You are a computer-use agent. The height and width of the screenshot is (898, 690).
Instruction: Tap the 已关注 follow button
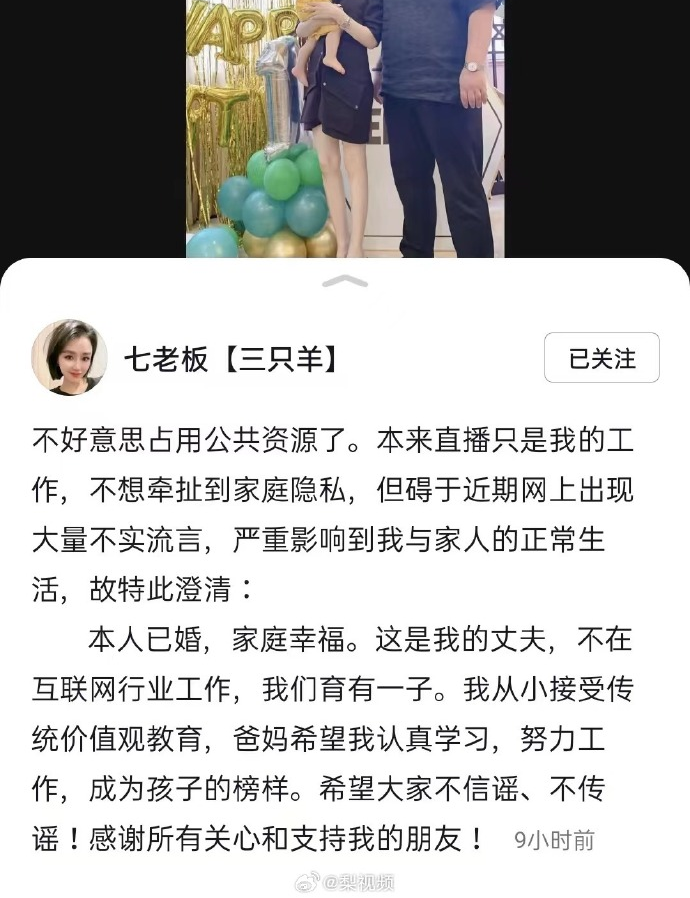pos(601,358)
